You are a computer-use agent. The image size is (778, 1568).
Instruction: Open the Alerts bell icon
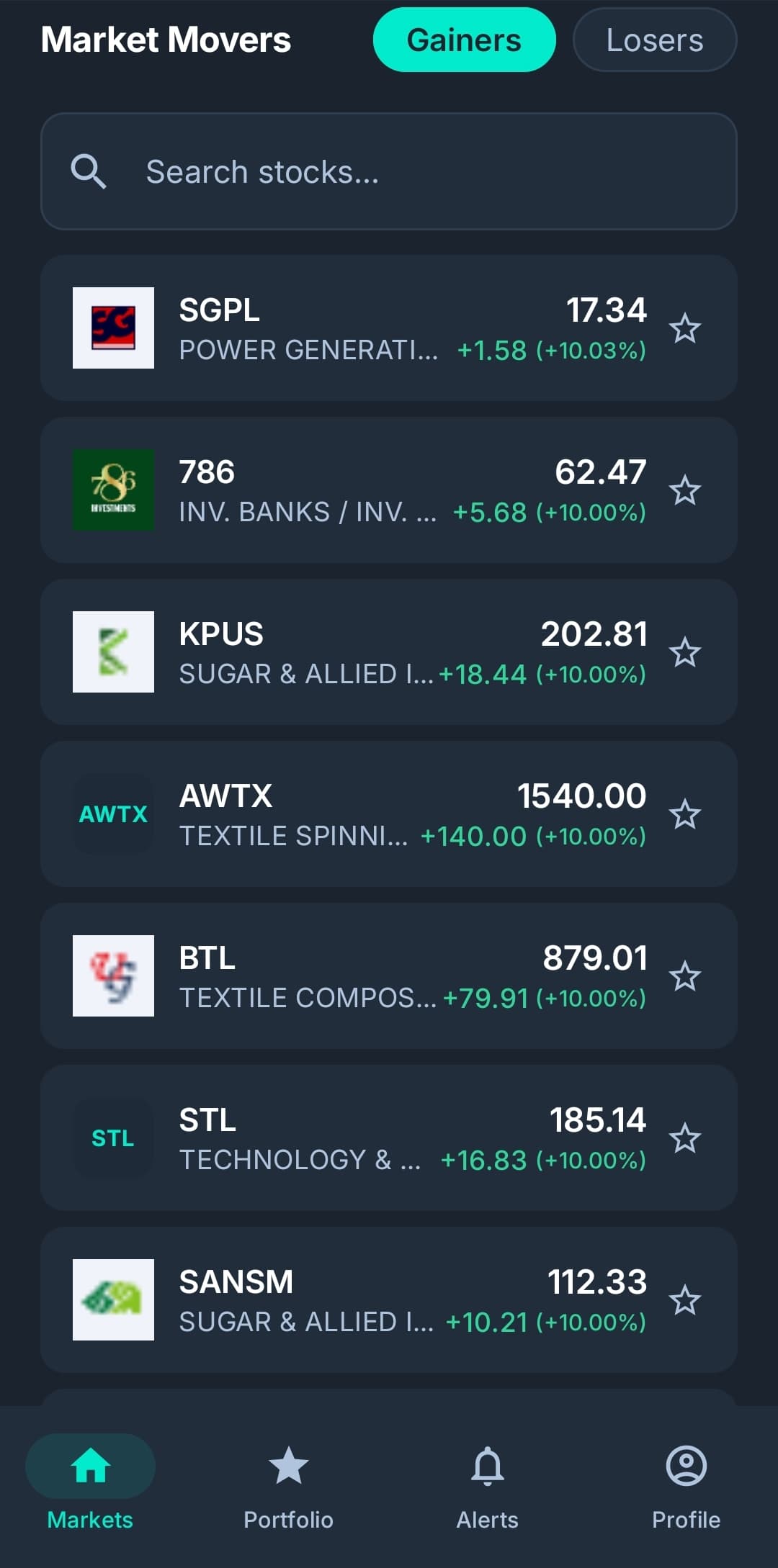coord(487,1466)
